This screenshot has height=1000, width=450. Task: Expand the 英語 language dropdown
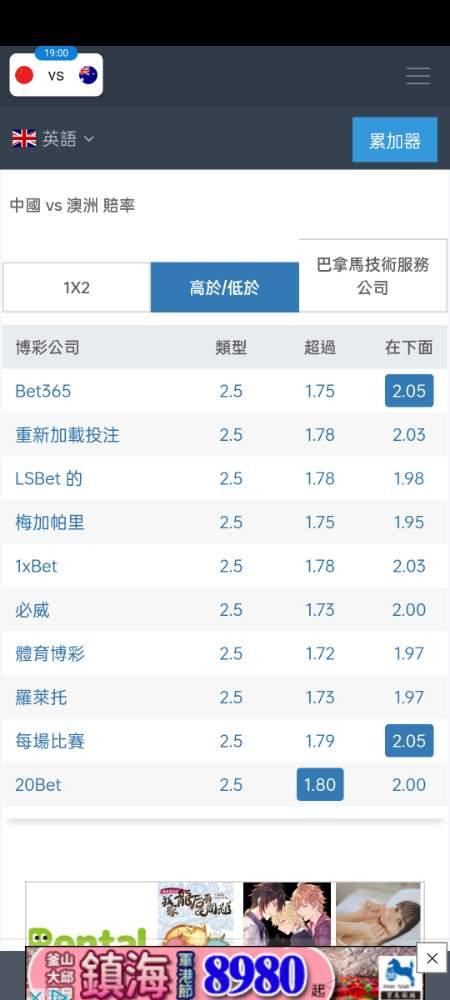tap(53, 139)
